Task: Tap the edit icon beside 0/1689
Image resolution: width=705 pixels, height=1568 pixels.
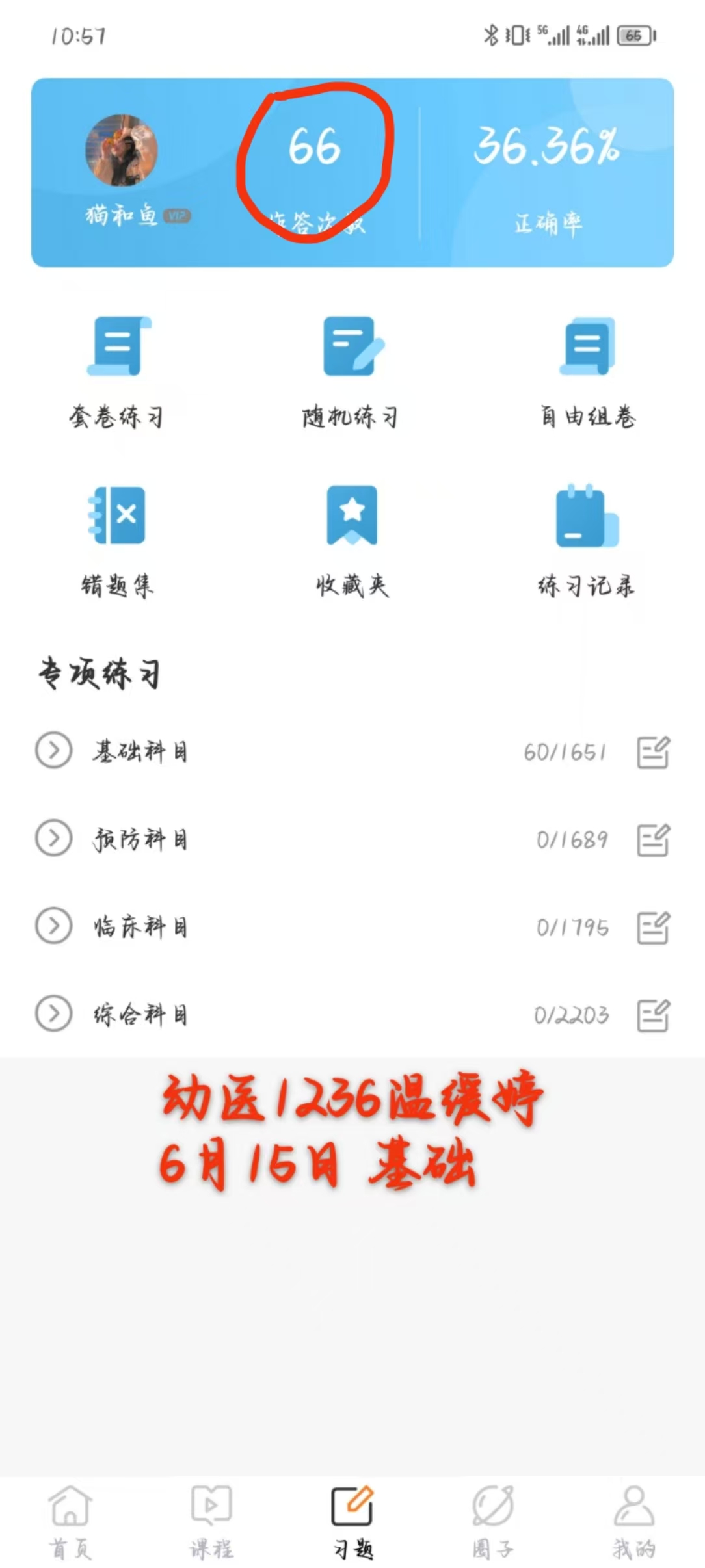Action: [x=653, y=840]
